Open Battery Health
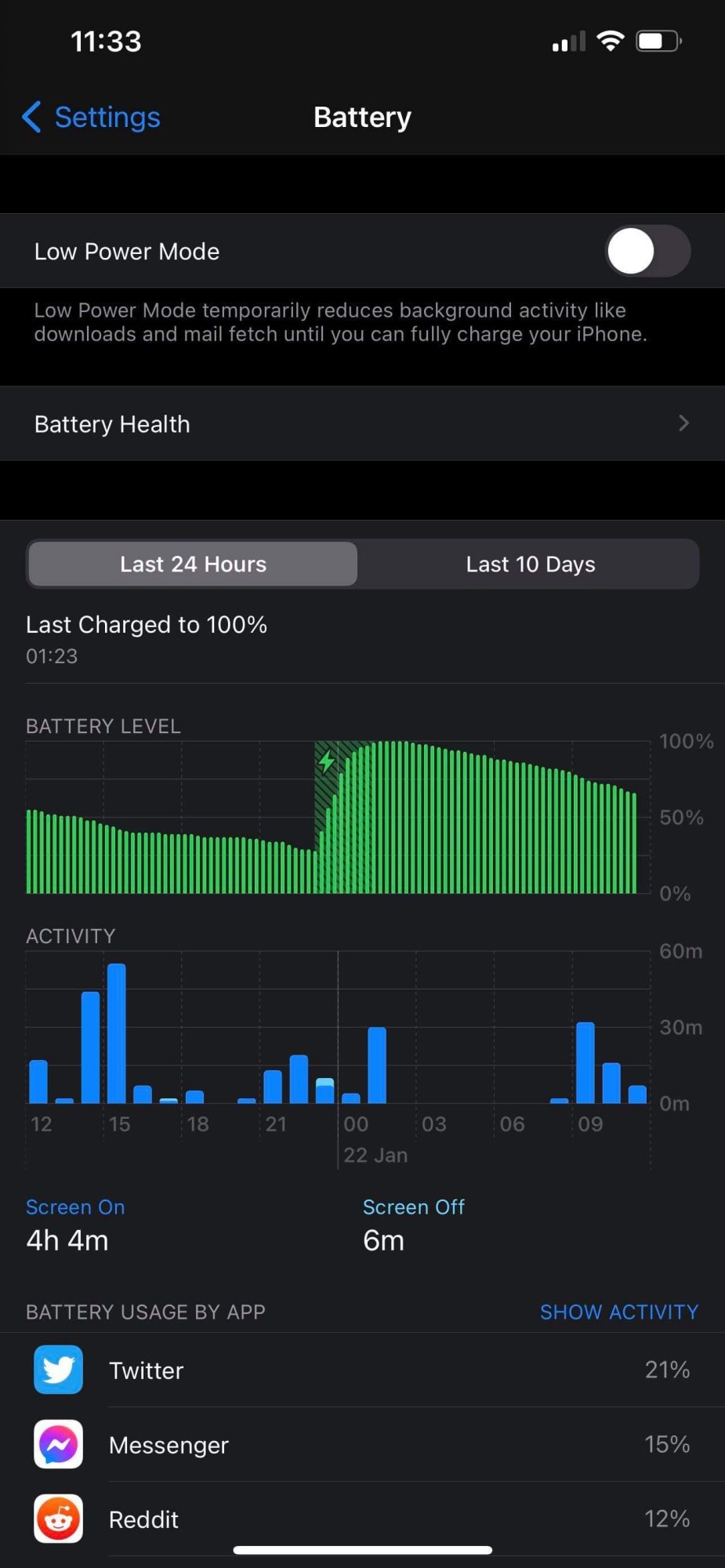Viewport: 725px width, 1568px height. point(362,423)
